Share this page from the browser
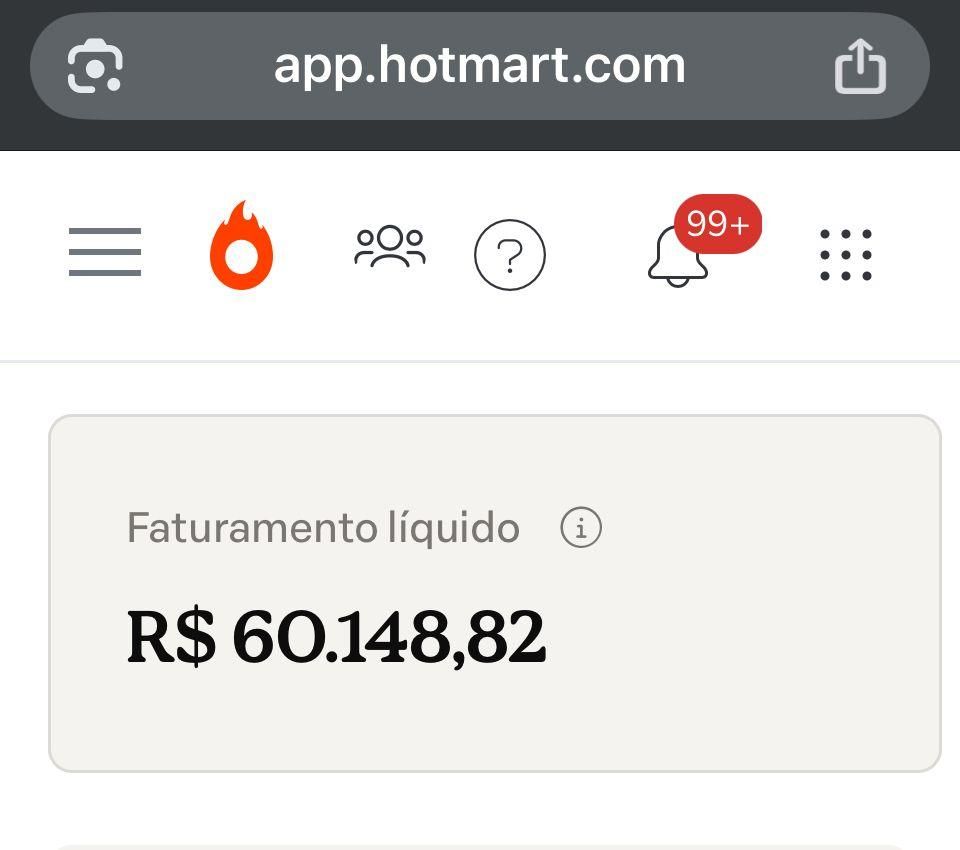Image resolution: width=960 pixels, height=850 pixels. [860, 66]
